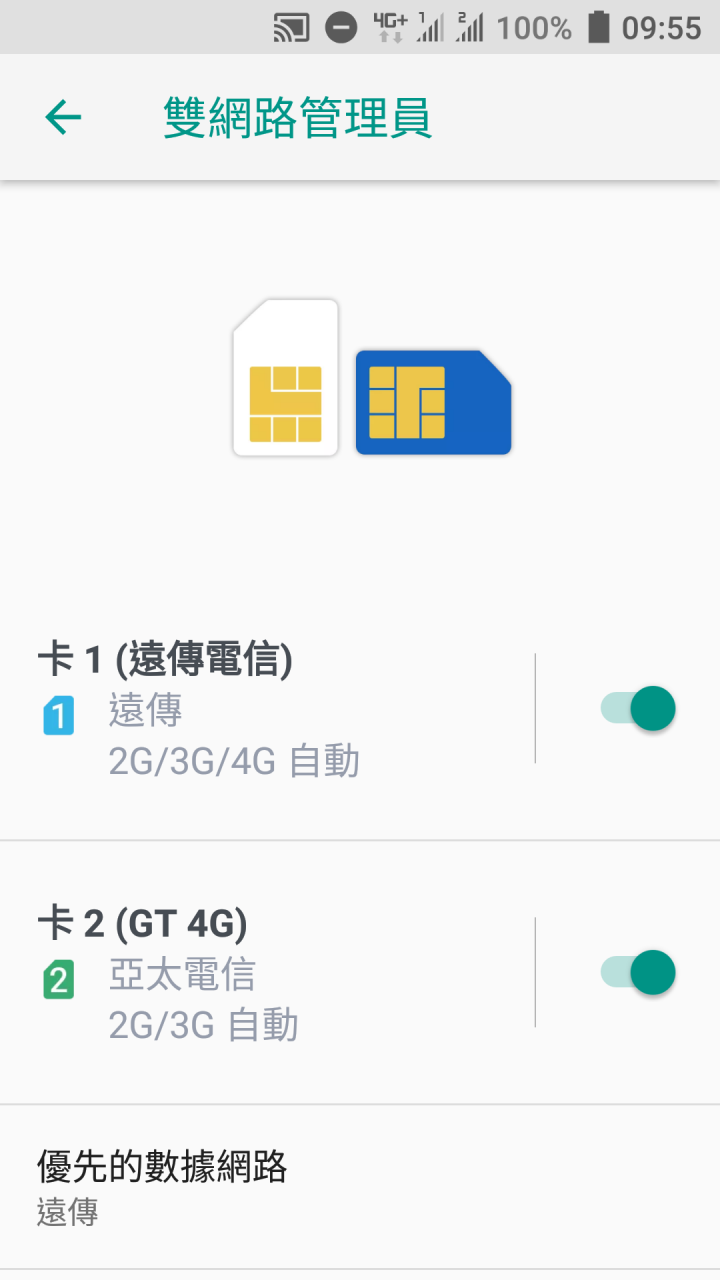Disable the 卡 1 遠傳電信 switch
This screenshot has width=720, height=1280.
tap(638, 709)
